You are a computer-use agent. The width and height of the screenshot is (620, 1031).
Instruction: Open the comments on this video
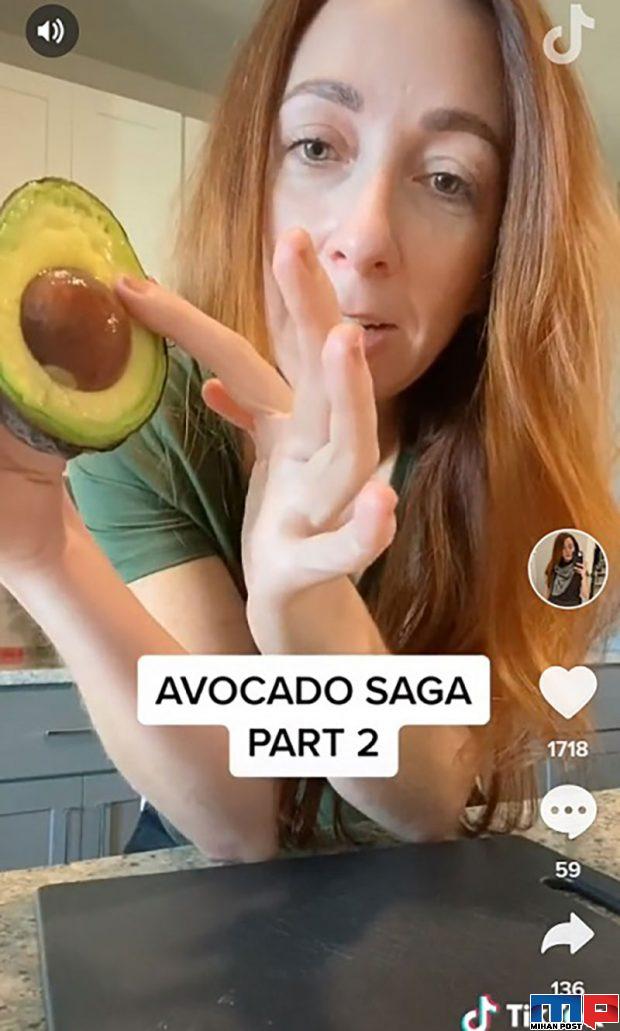point(567,812)
